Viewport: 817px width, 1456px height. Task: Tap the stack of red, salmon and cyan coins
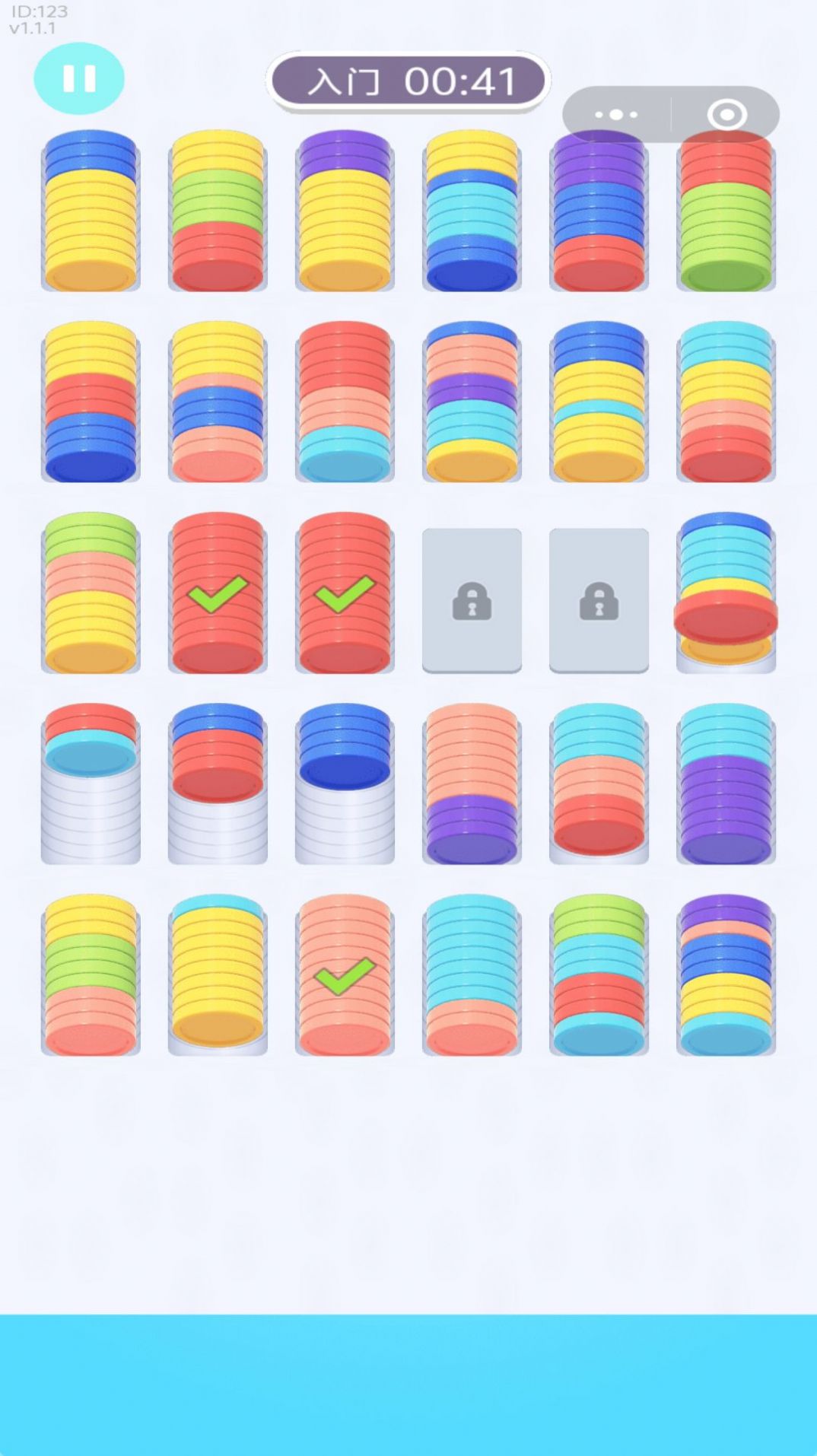(x=345, y=402)
